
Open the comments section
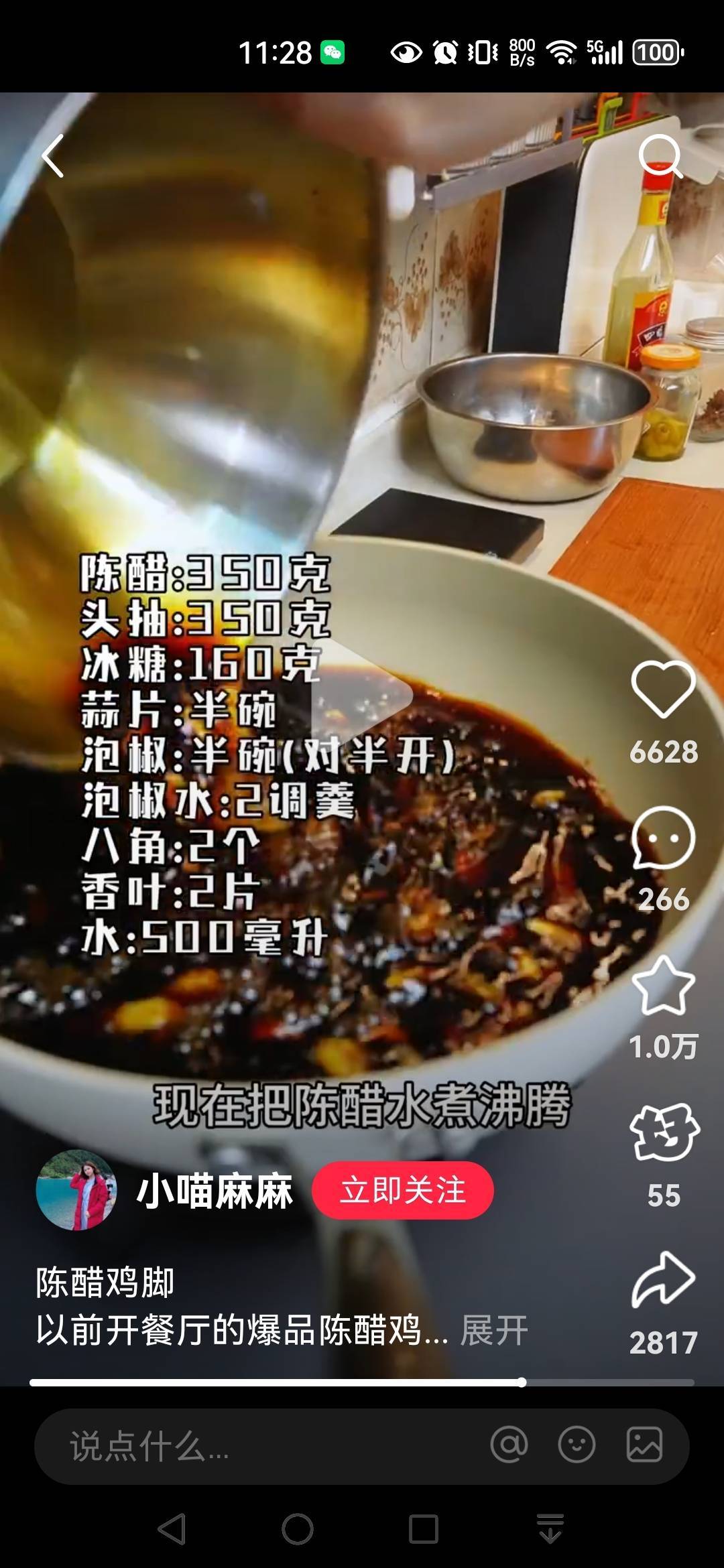click(663, 838)
